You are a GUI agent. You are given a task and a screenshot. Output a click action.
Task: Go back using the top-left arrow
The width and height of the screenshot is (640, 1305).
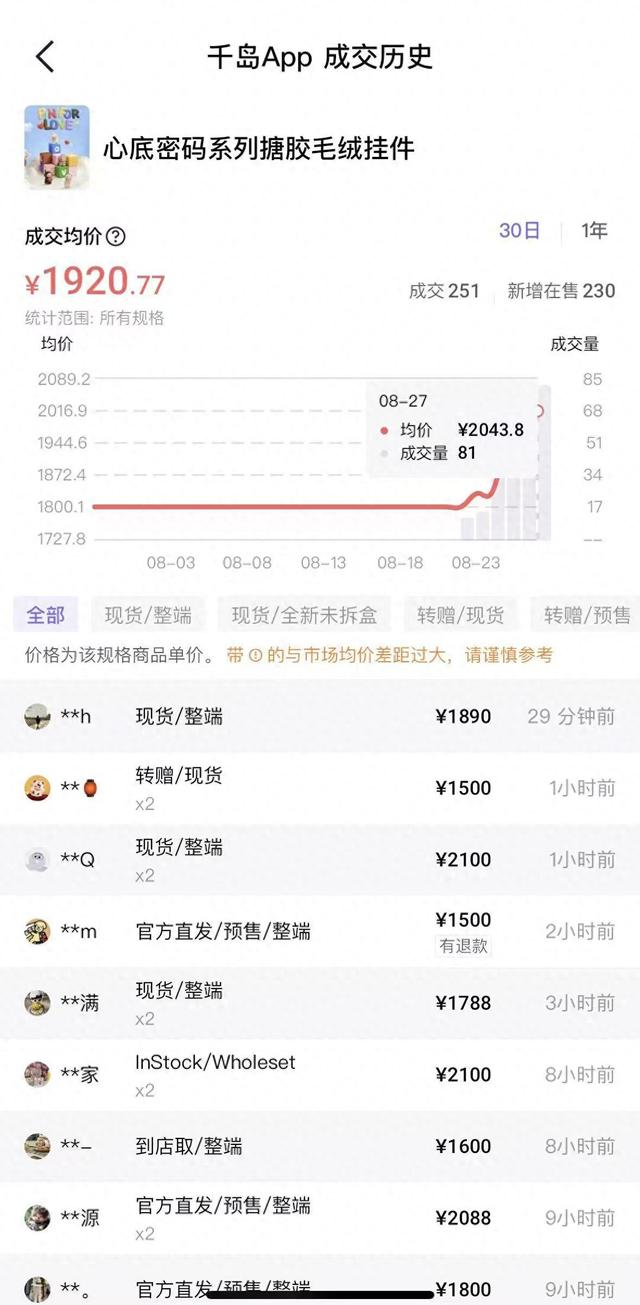(x=45, y=56)
